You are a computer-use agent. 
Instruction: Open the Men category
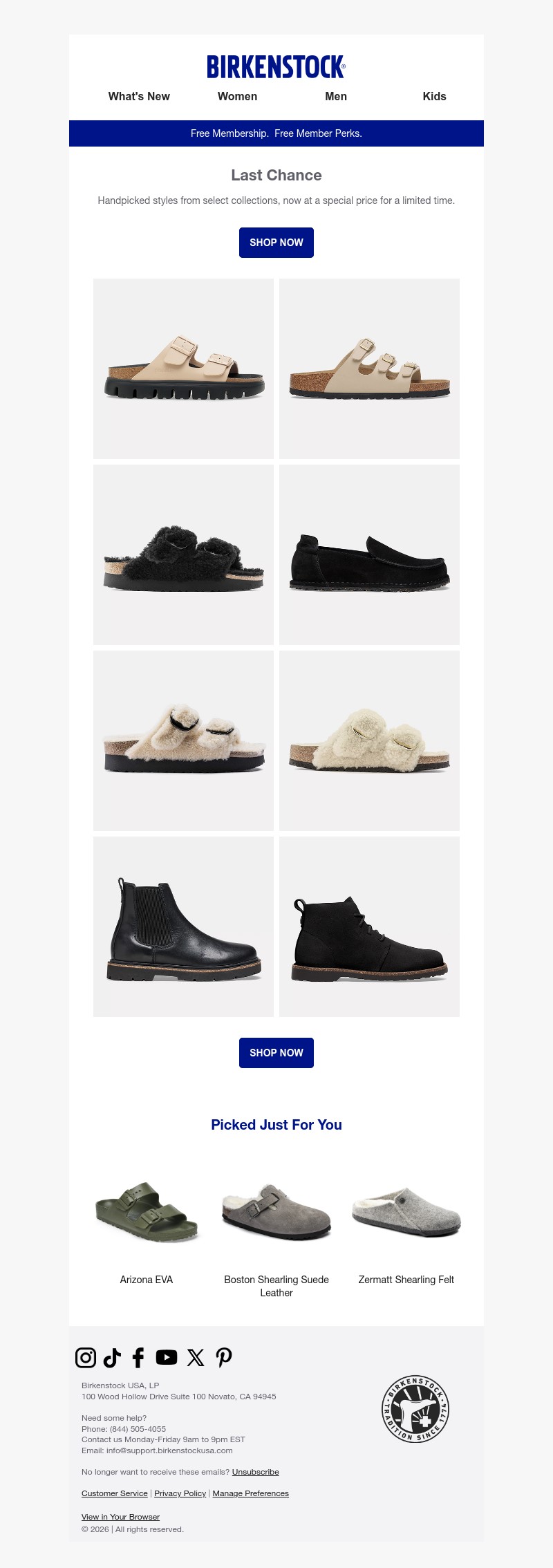coord(336,97)
